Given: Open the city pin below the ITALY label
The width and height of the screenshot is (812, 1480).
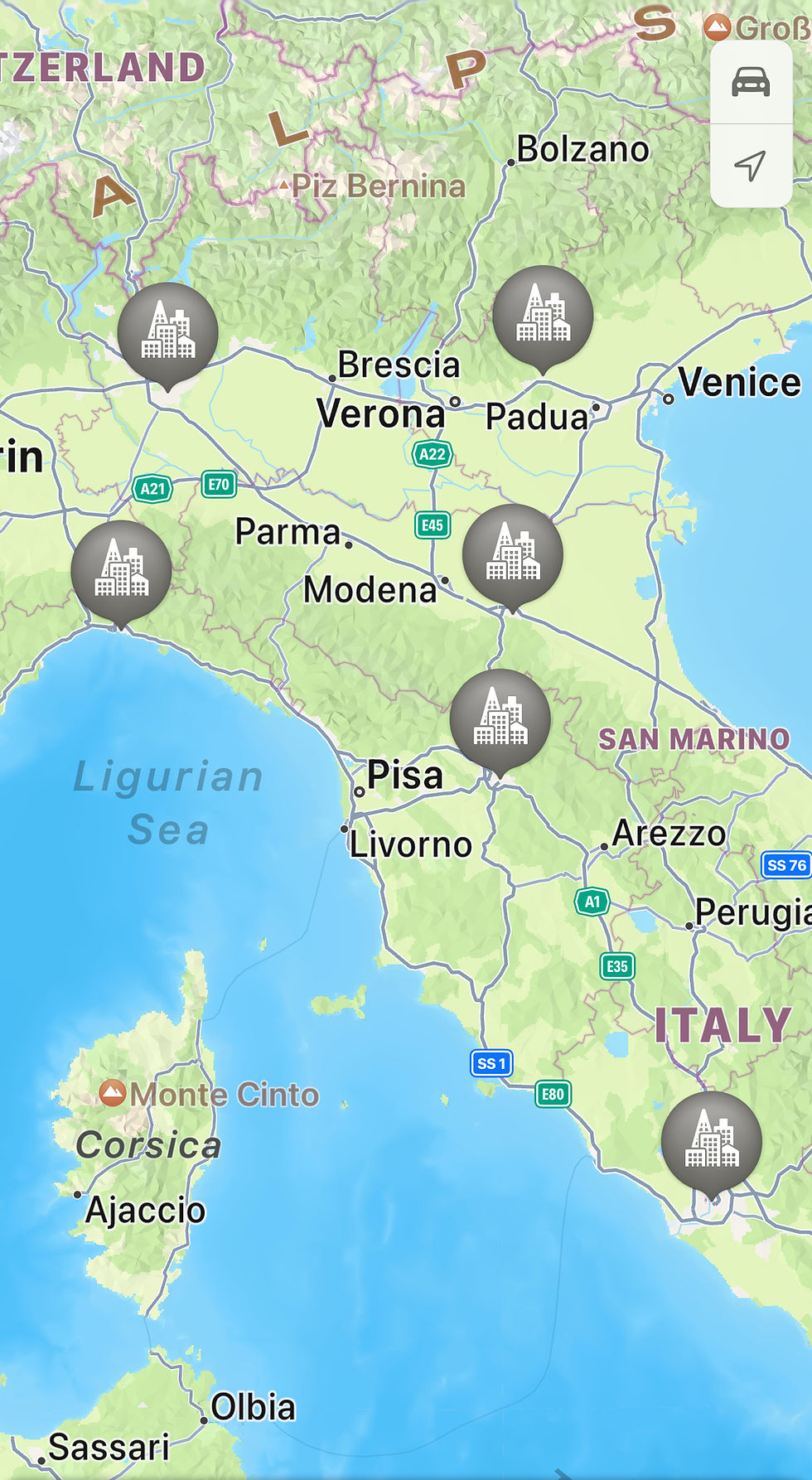Looking at the screenshot, I should pyautogui.click(x=712, y=1140).
